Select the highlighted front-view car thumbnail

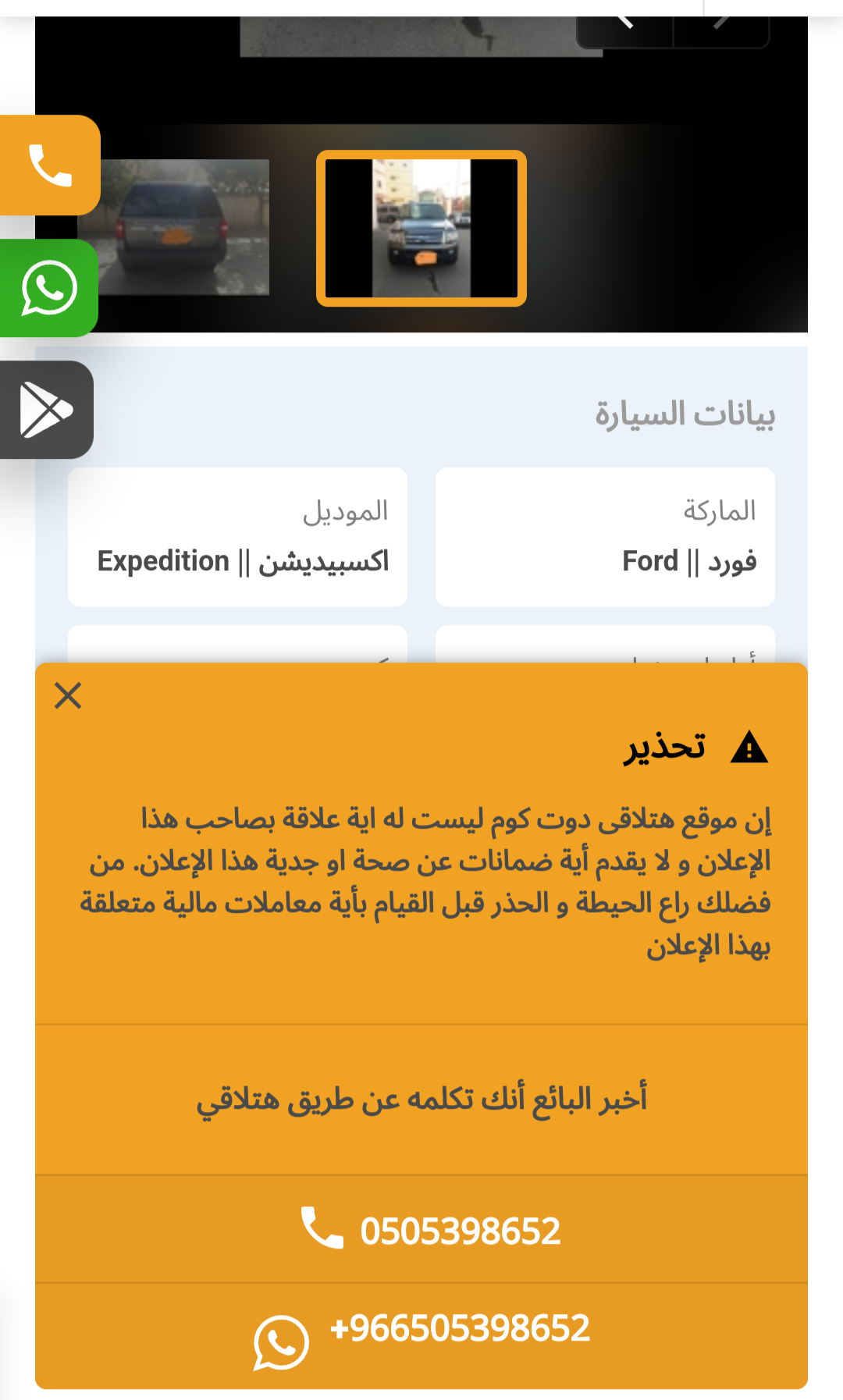click(x=421, y=228)
